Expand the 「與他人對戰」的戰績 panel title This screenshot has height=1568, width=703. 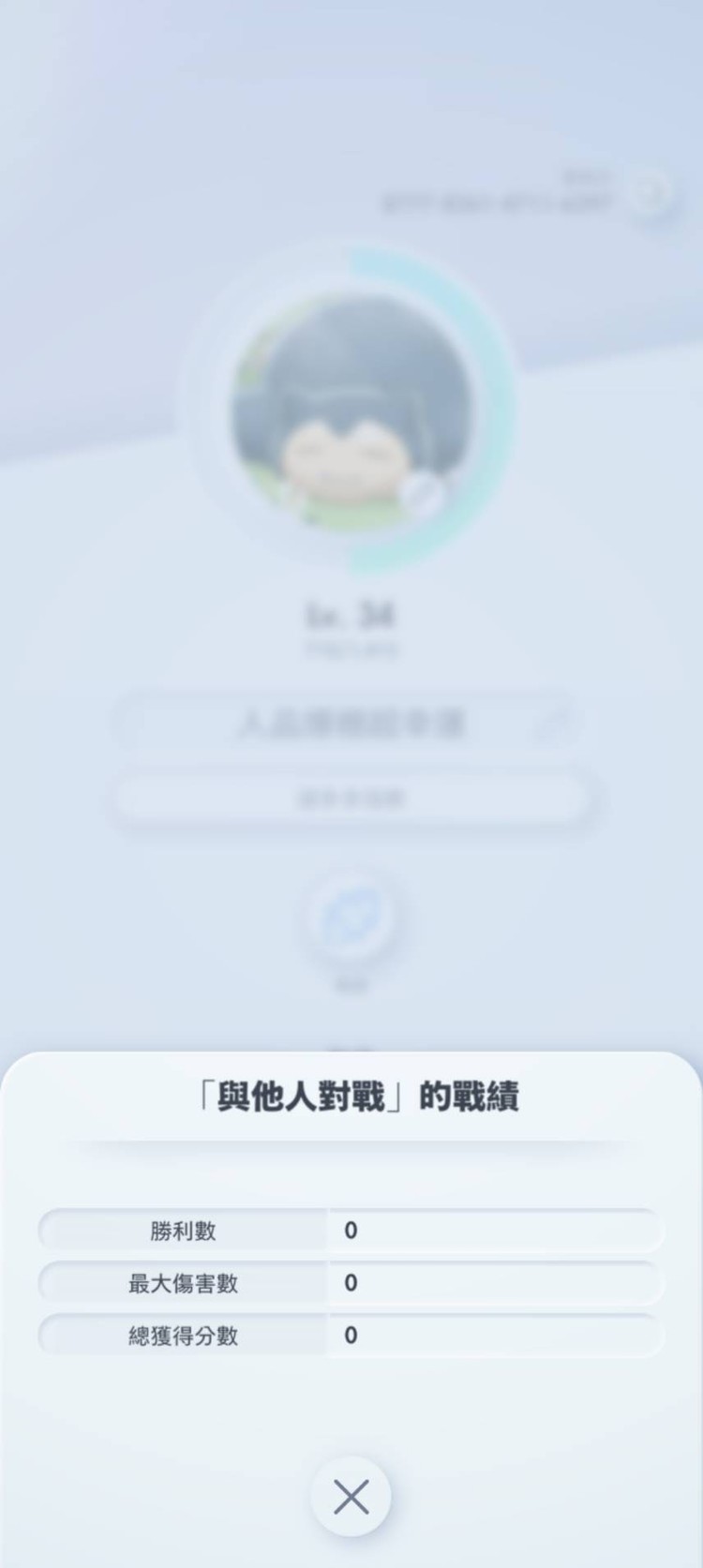[x=351, y=1094]
